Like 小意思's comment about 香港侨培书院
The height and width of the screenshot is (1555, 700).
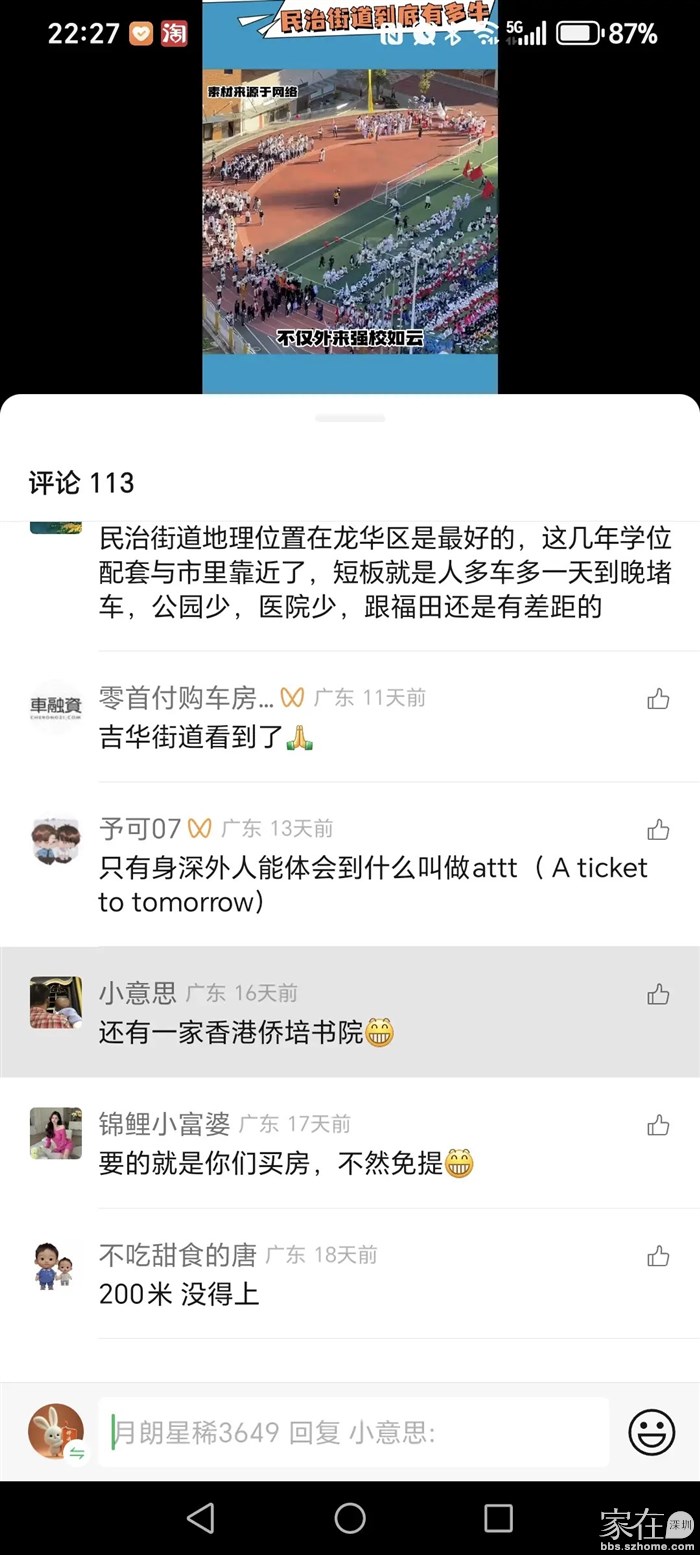tap(658, 994)
